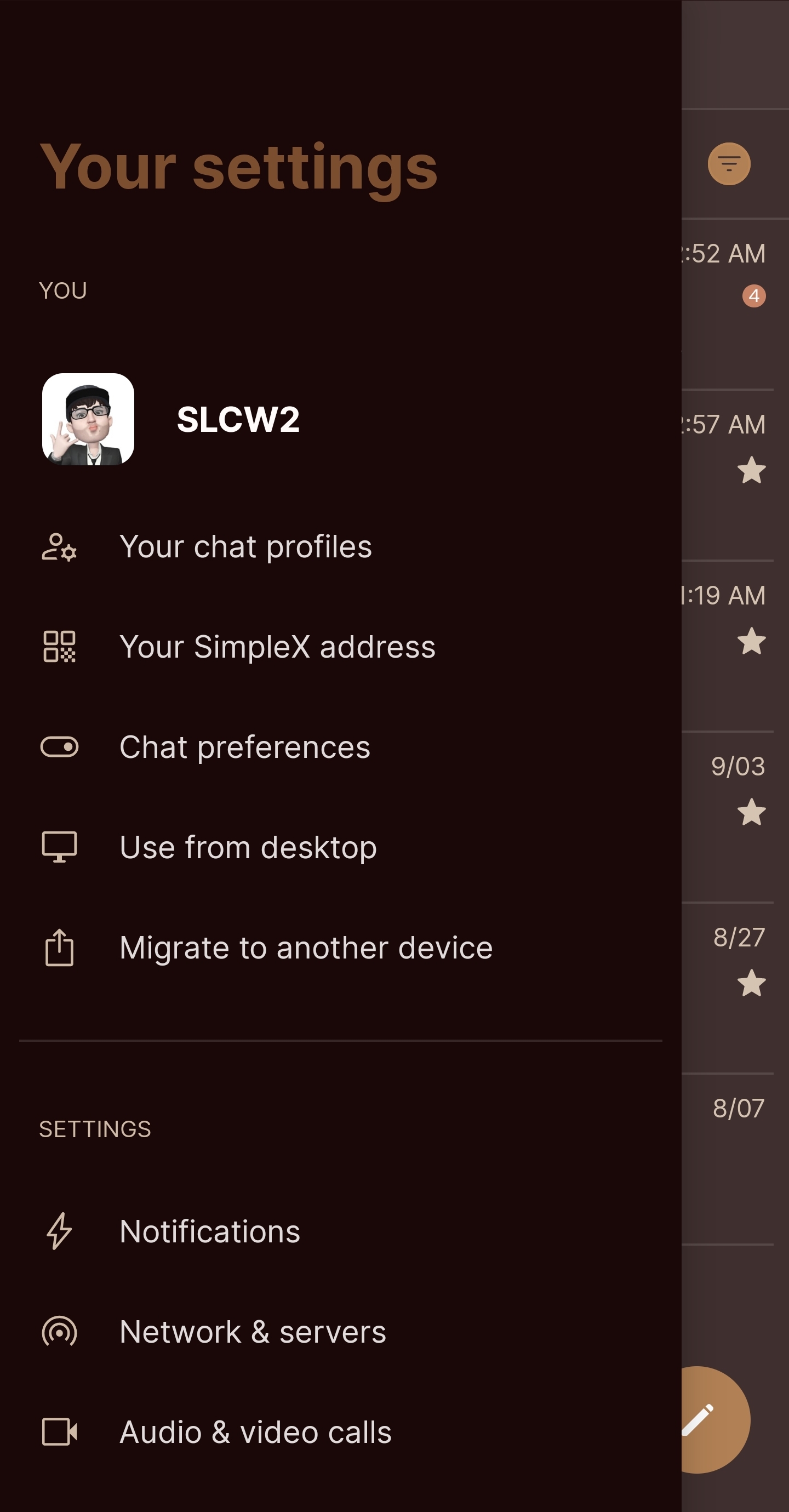Tap the chat list filter icon
The image size is (789, 1512).
pyautogui.click(x=729, y=164)
